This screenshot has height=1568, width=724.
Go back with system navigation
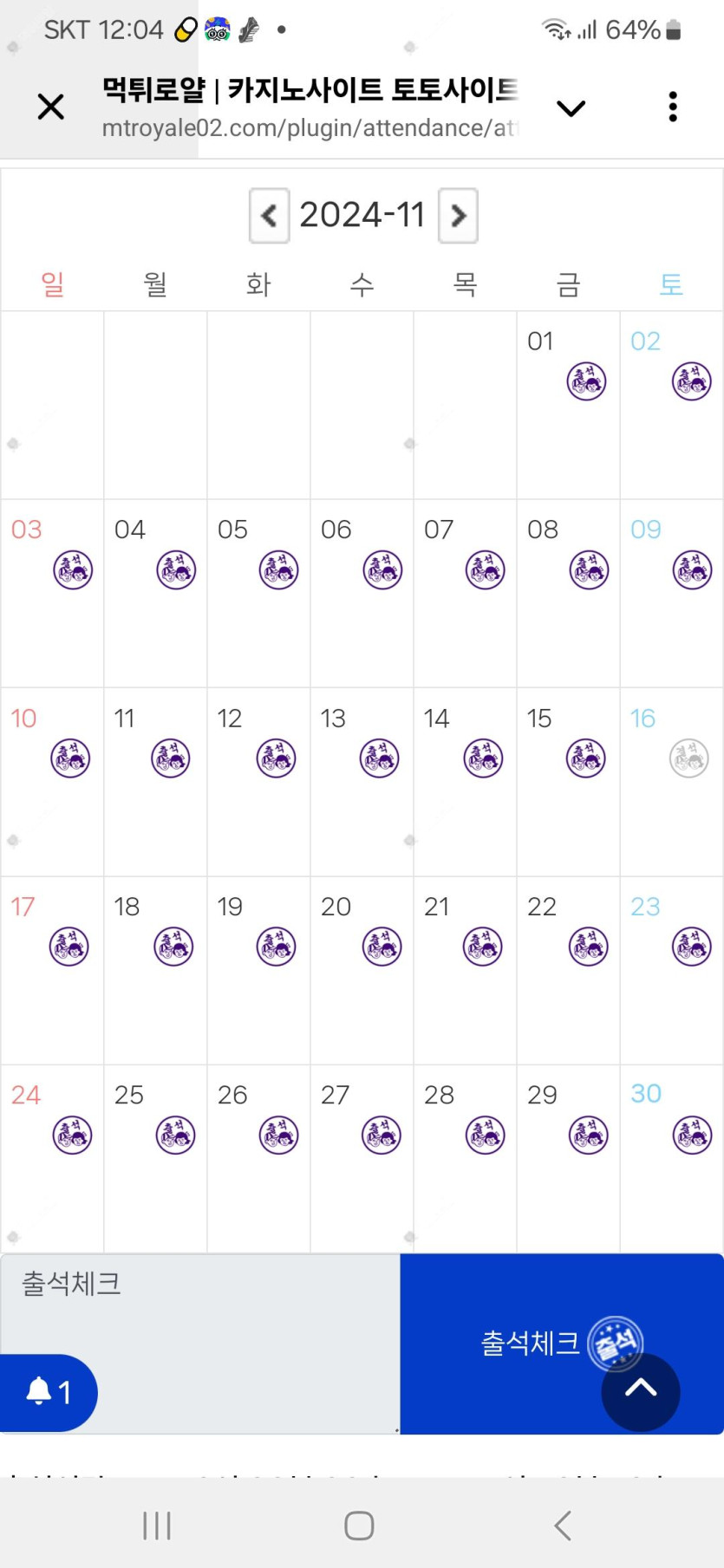pos(563,1526)
